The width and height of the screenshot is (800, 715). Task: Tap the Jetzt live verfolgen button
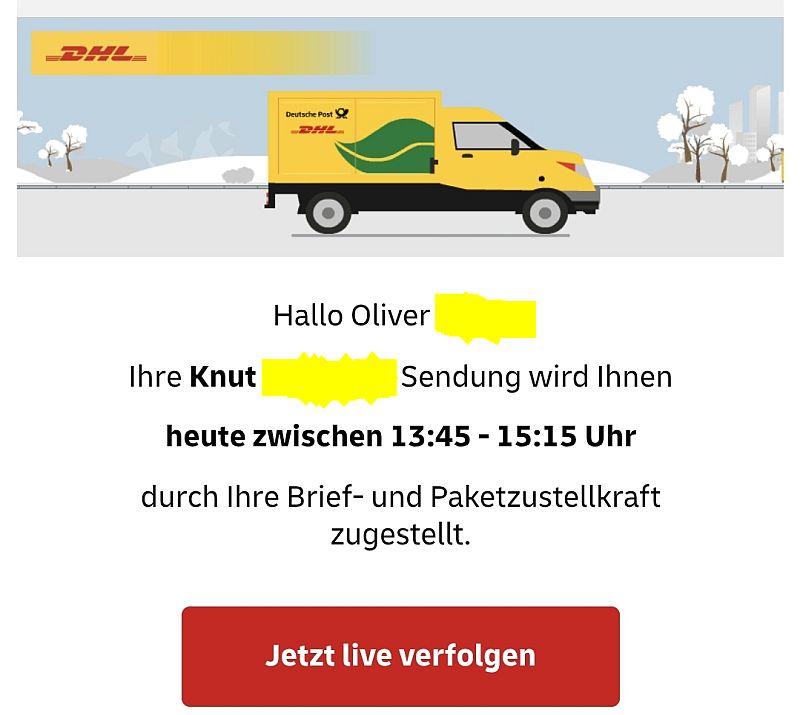[x=400, y=656]
